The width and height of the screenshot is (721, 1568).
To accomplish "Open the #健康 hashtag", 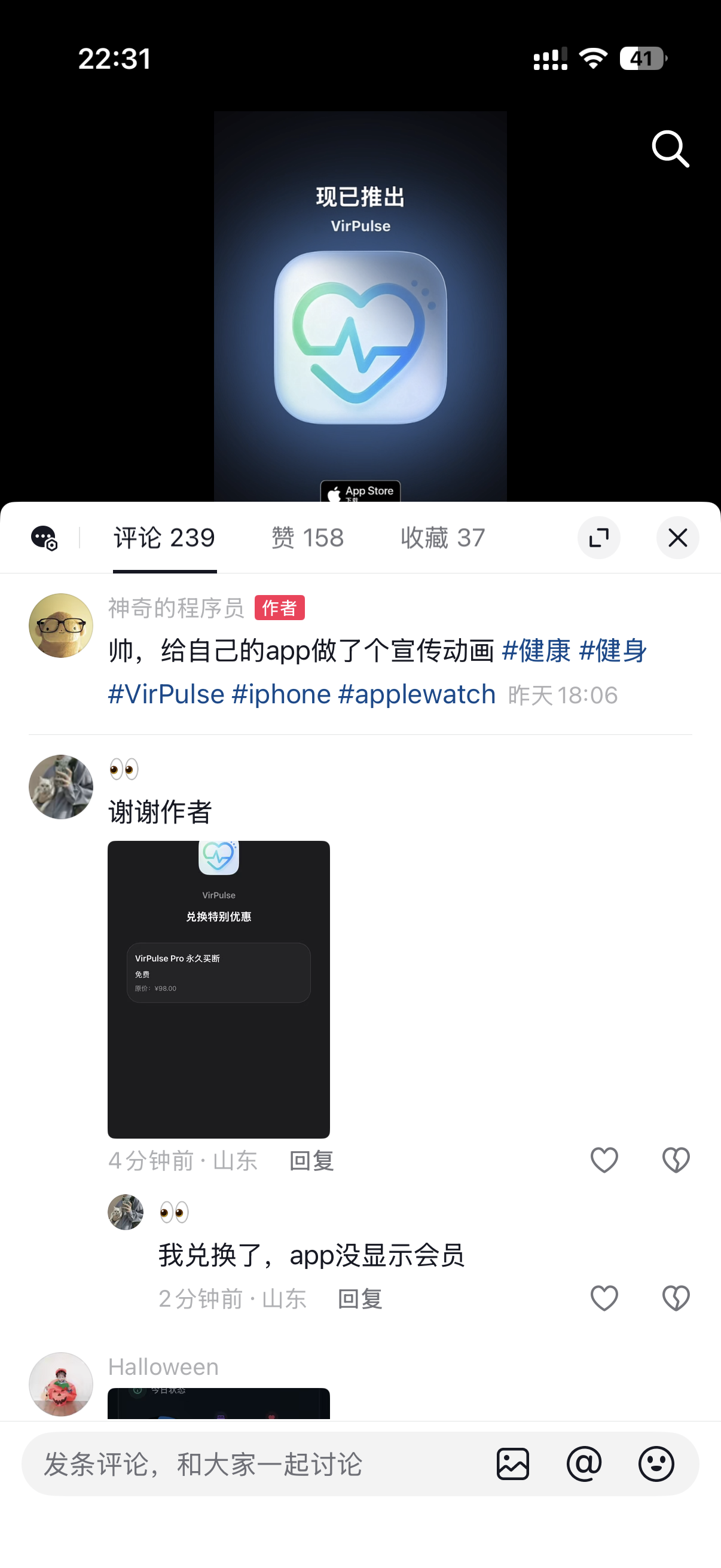I will pos(536,651).
